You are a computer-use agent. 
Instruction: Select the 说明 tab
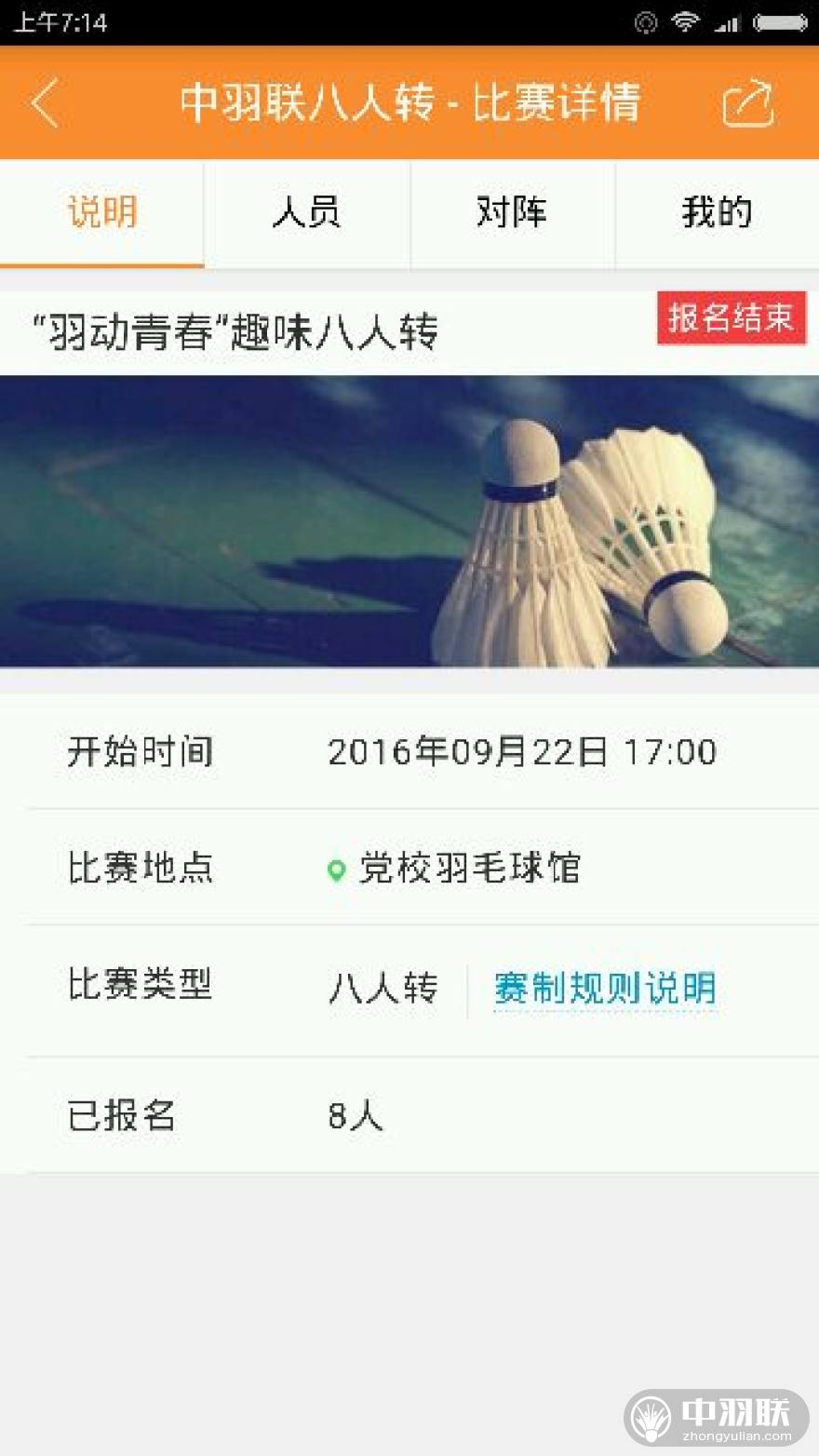coord(102,213)
